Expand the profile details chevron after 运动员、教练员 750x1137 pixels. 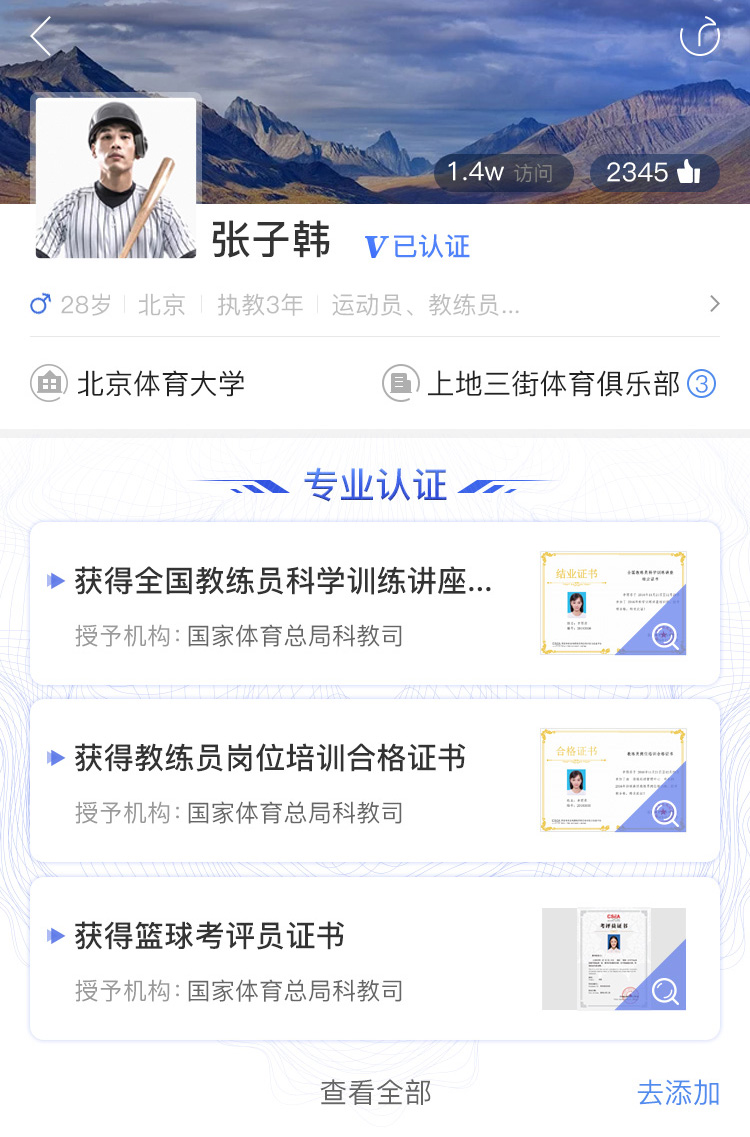click(713, 304)
